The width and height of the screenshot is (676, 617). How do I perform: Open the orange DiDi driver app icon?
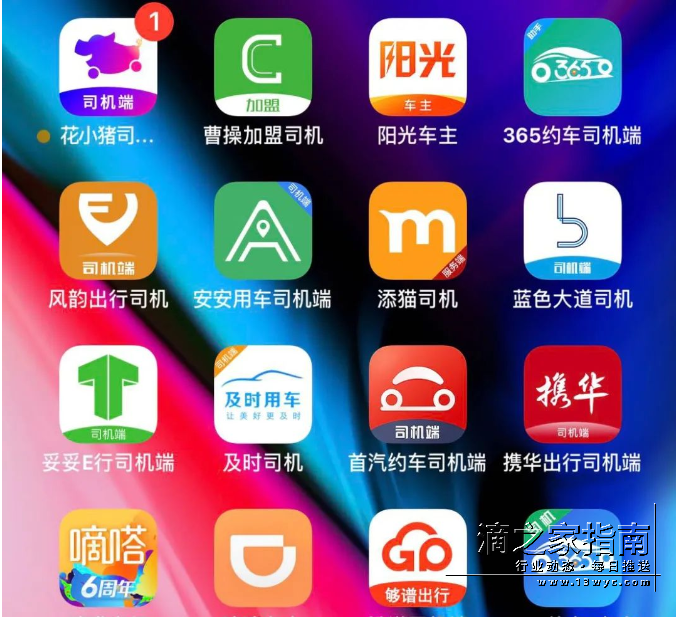[263, 560]
